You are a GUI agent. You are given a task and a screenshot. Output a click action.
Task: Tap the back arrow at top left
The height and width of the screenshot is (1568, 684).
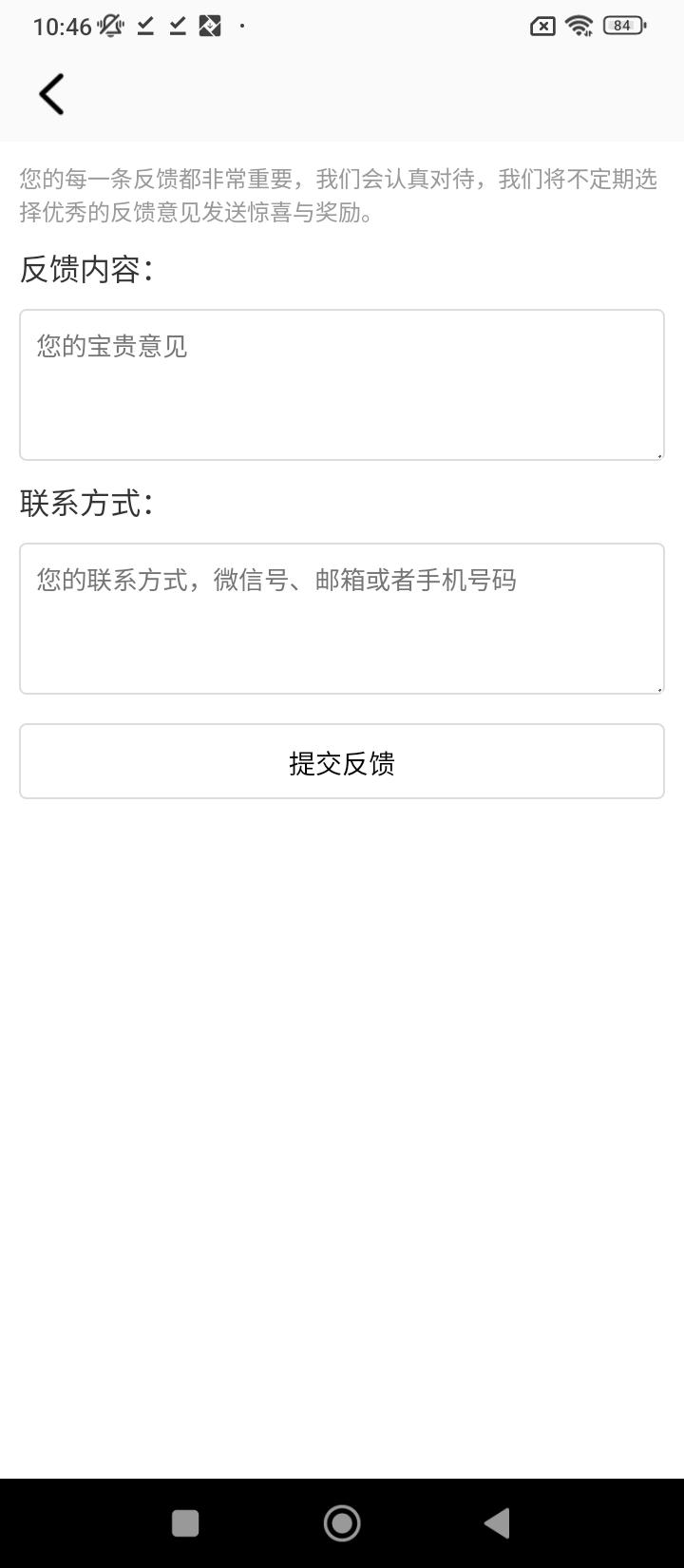(52, 92)
